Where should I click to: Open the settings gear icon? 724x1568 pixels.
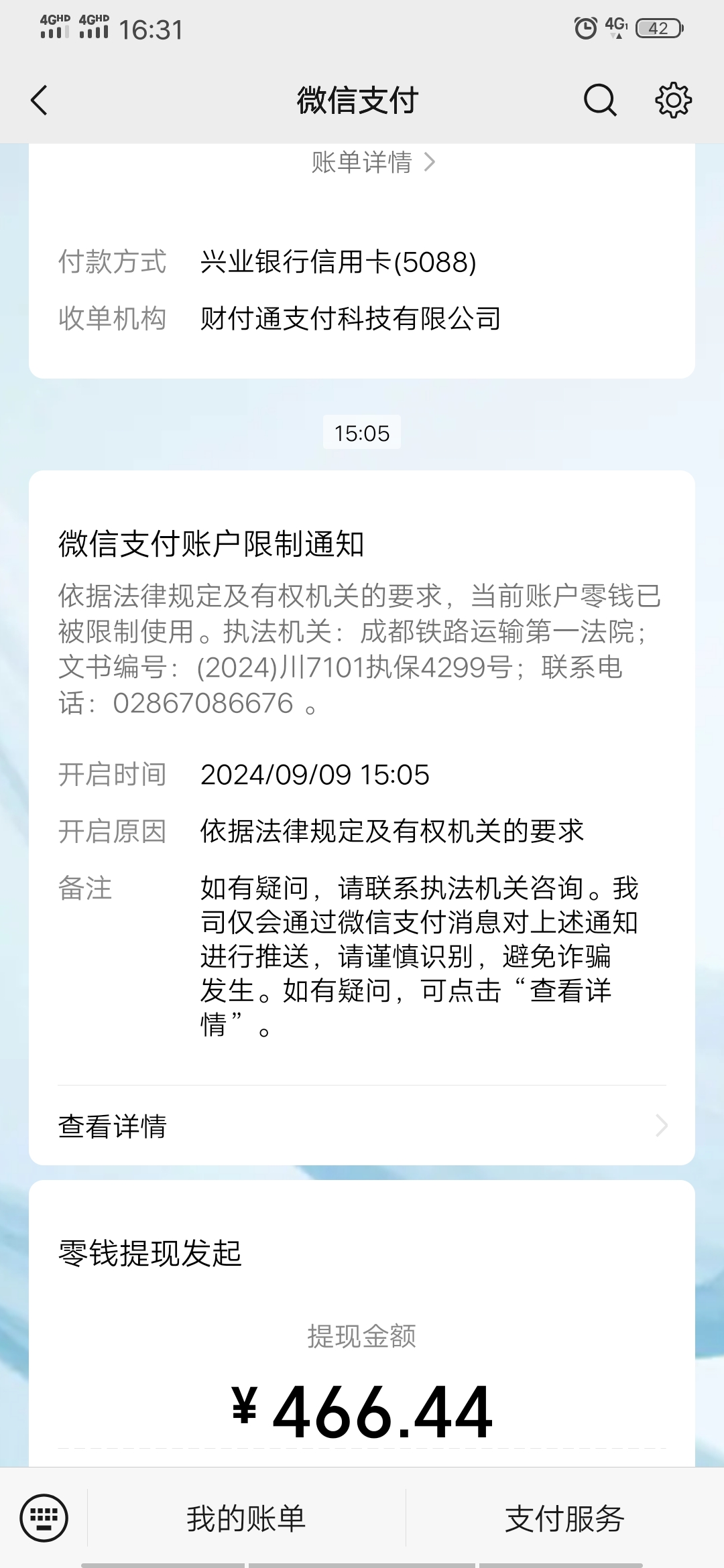coord(673,101)
